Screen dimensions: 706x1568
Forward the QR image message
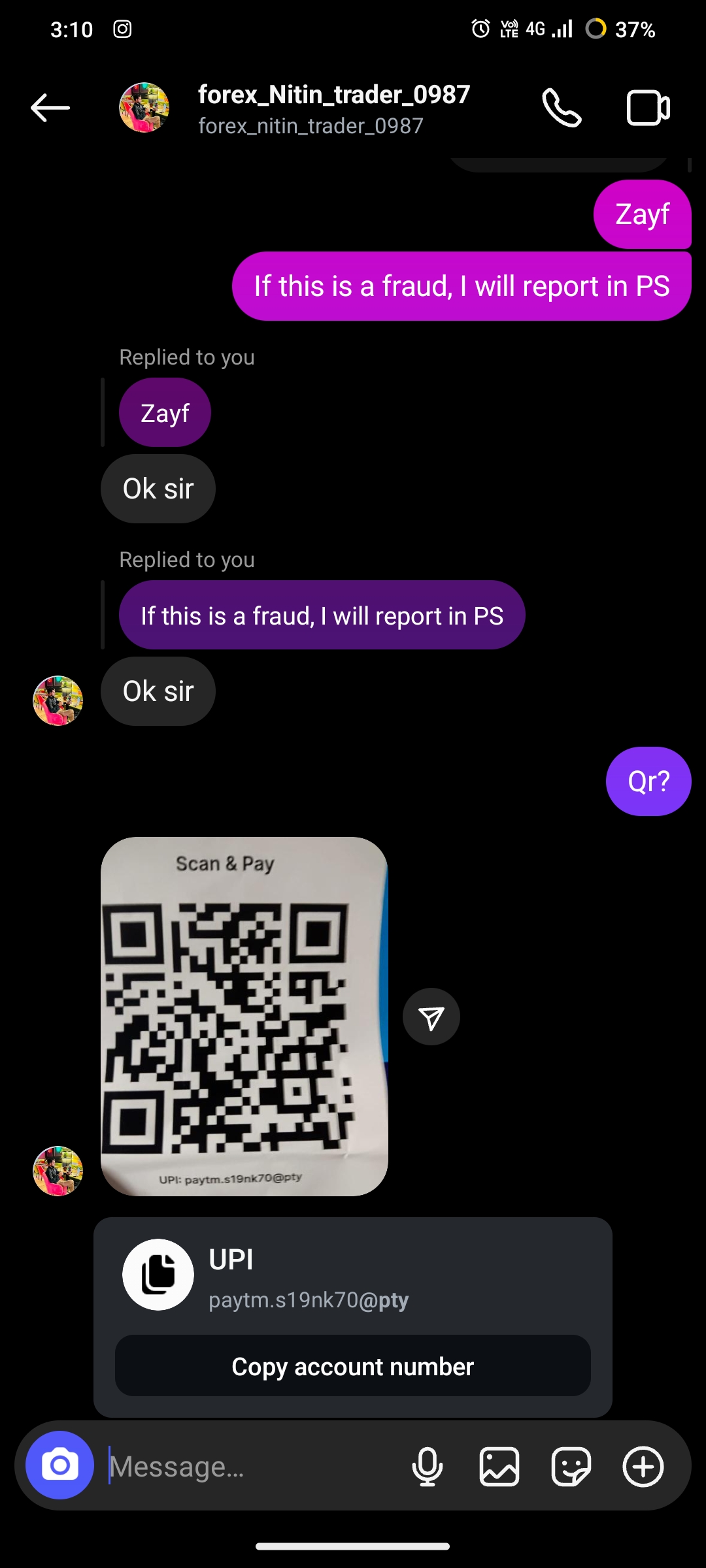tap(431, 1017)
